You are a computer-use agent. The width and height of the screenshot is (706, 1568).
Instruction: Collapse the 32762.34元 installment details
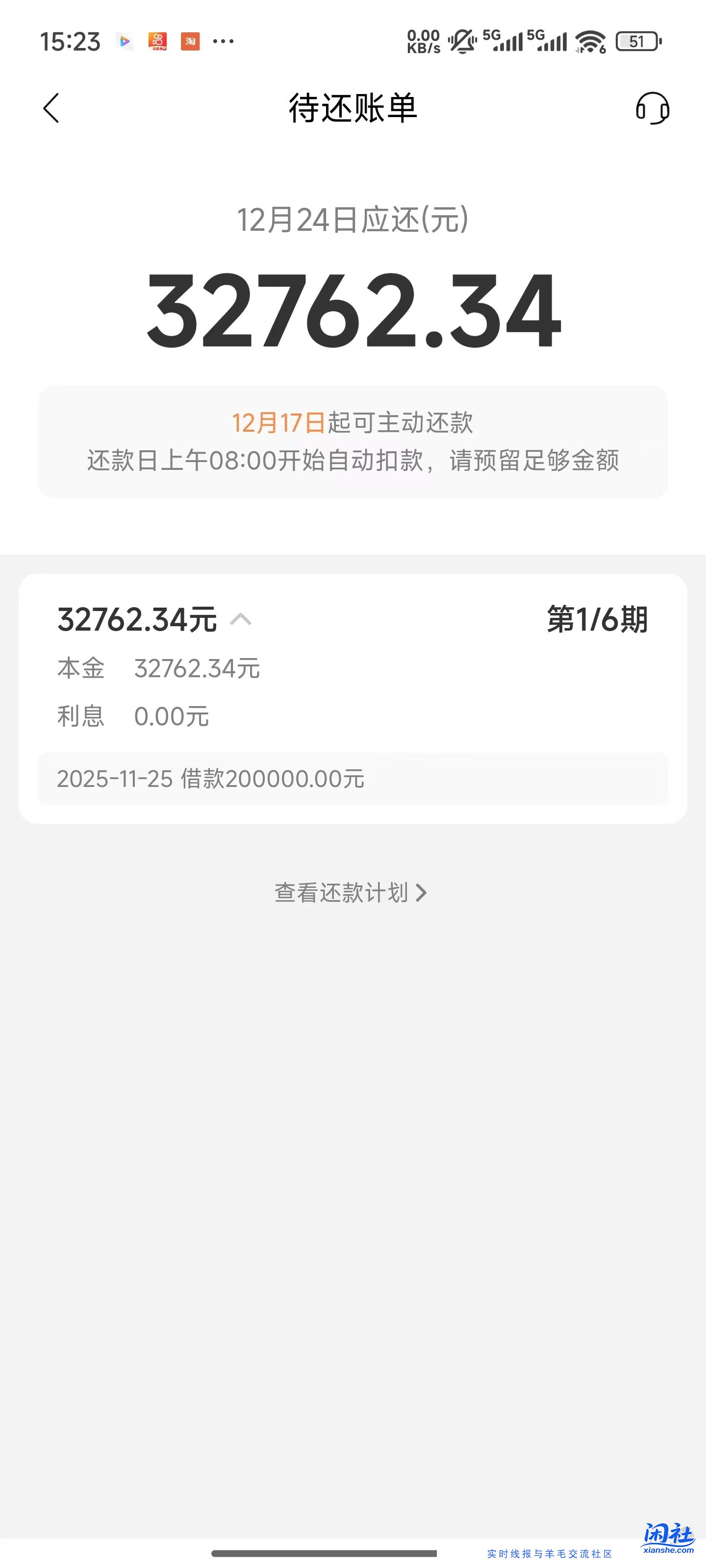241,619
